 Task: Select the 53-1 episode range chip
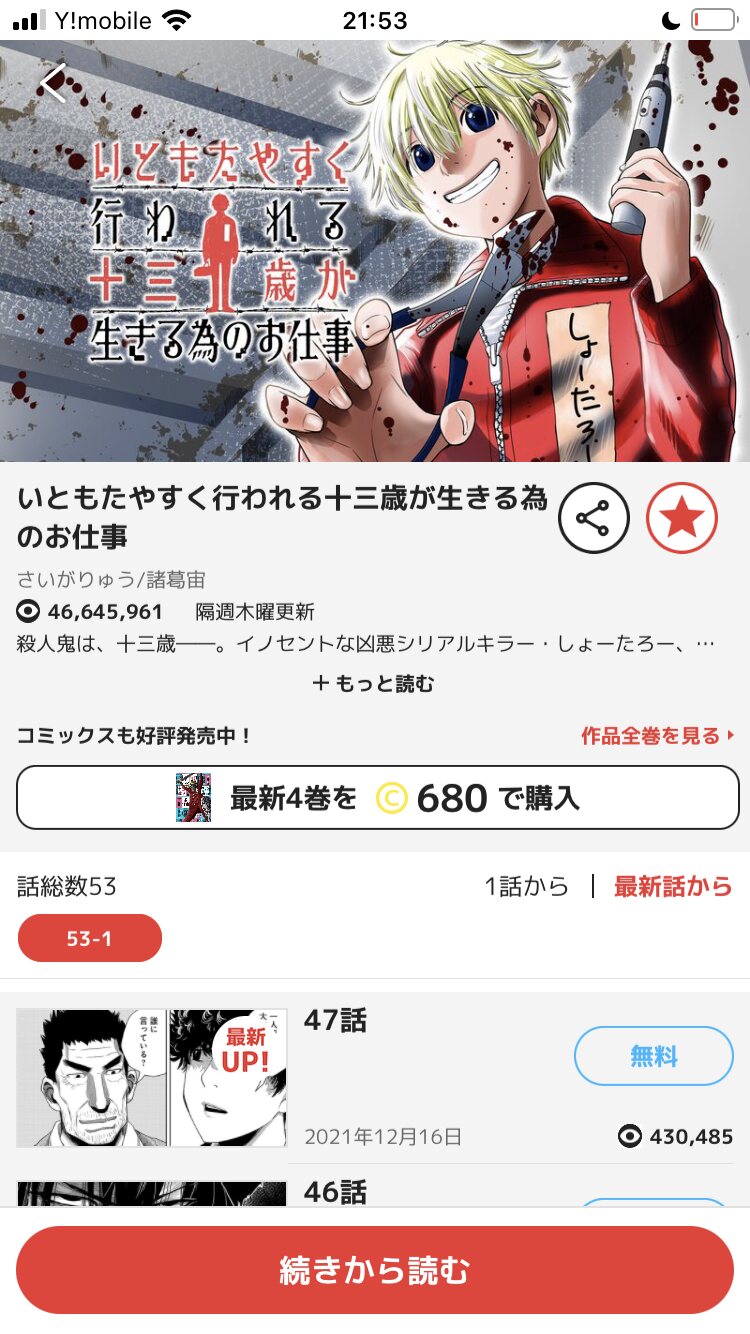pos(90,938)
